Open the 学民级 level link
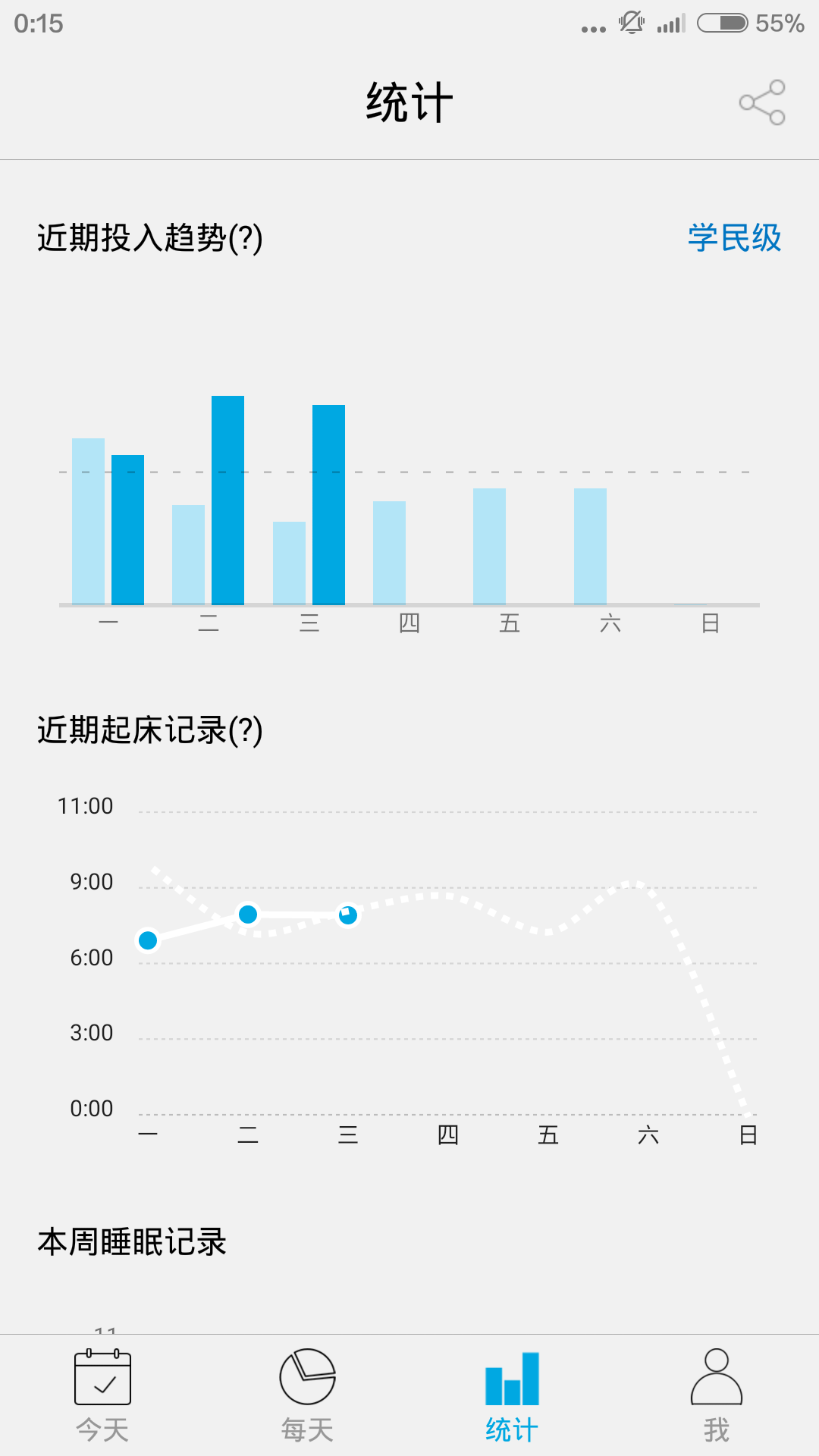This screenshot has width=819, height=1456. pyautogui.click(x=734, y=238)
